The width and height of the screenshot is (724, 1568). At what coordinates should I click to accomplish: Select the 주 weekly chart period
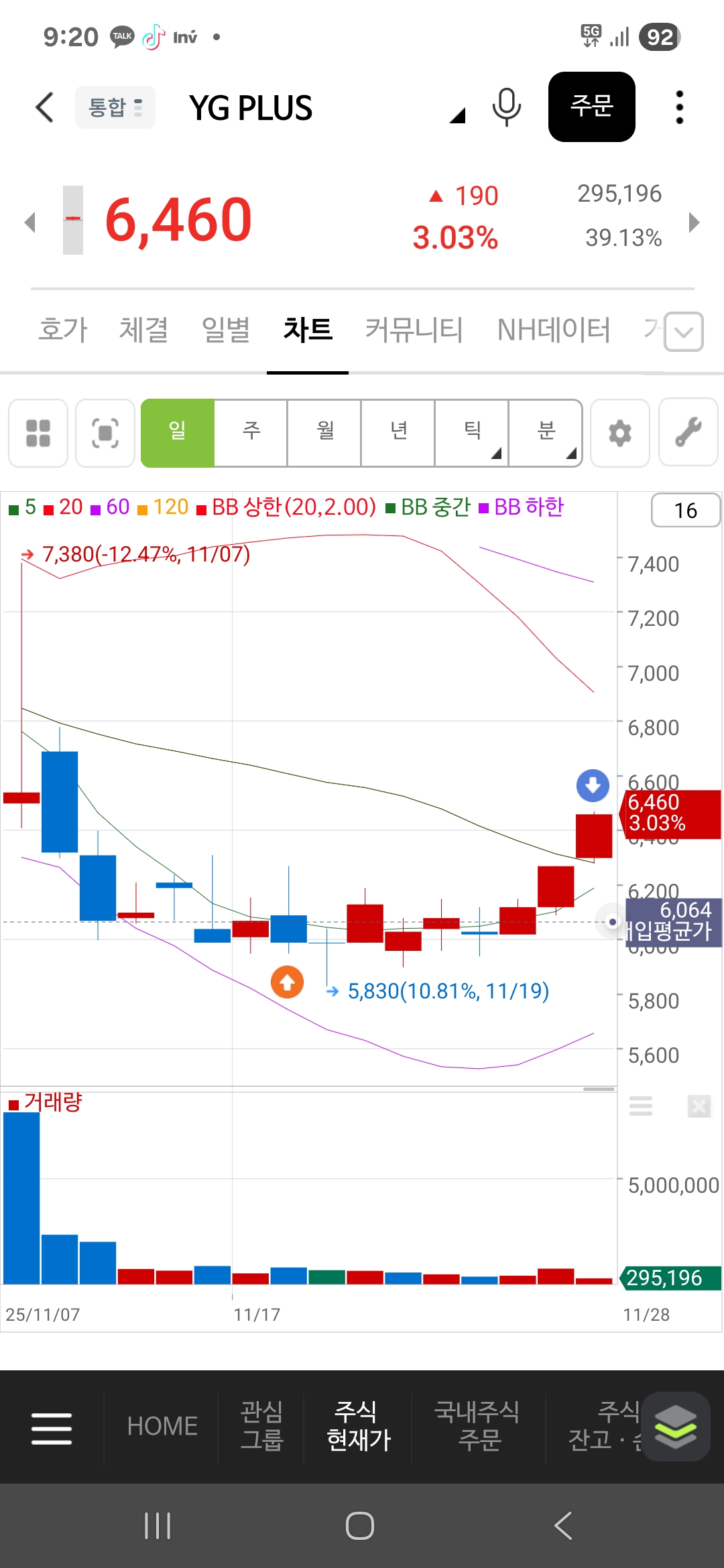tap(251, 432)
